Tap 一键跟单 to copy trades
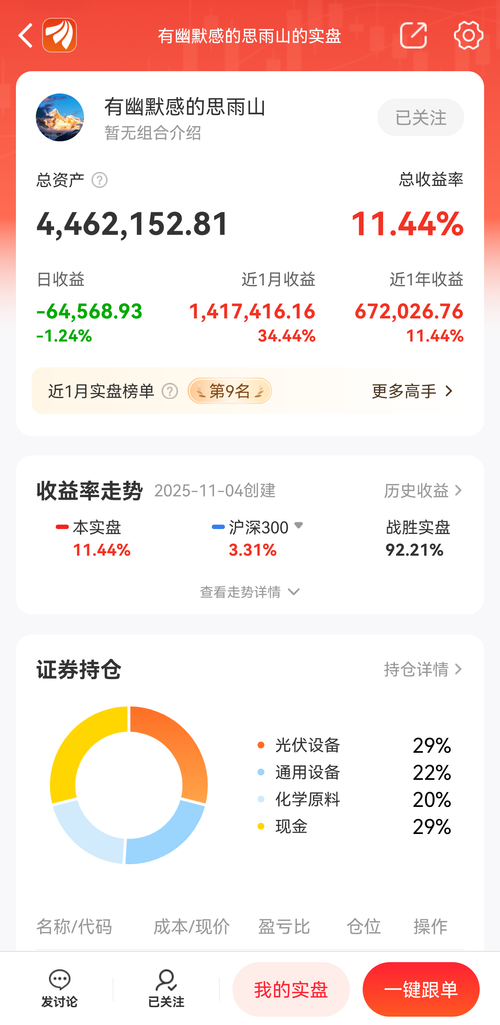 [421, 990]
